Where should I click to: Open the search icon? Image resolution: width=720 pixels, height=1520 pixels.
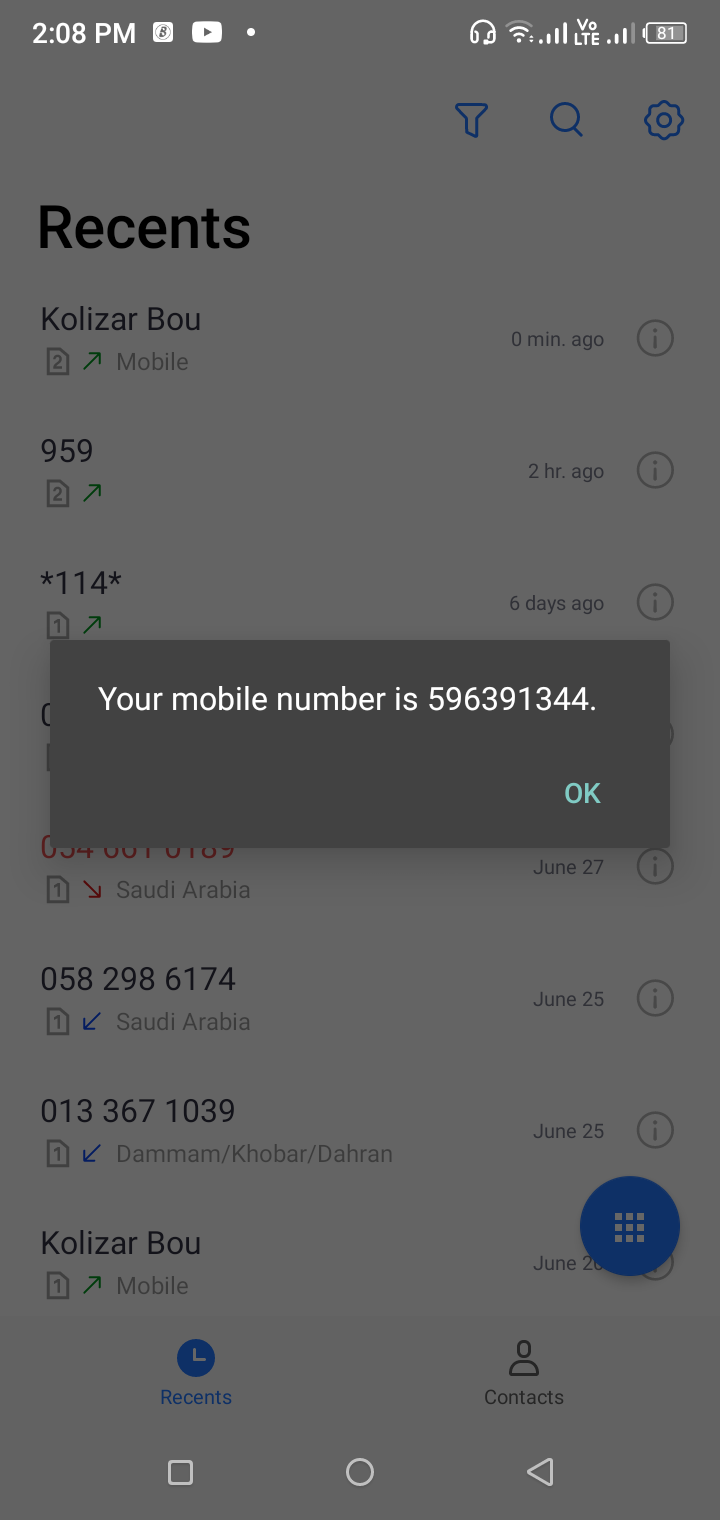(566, 120)
